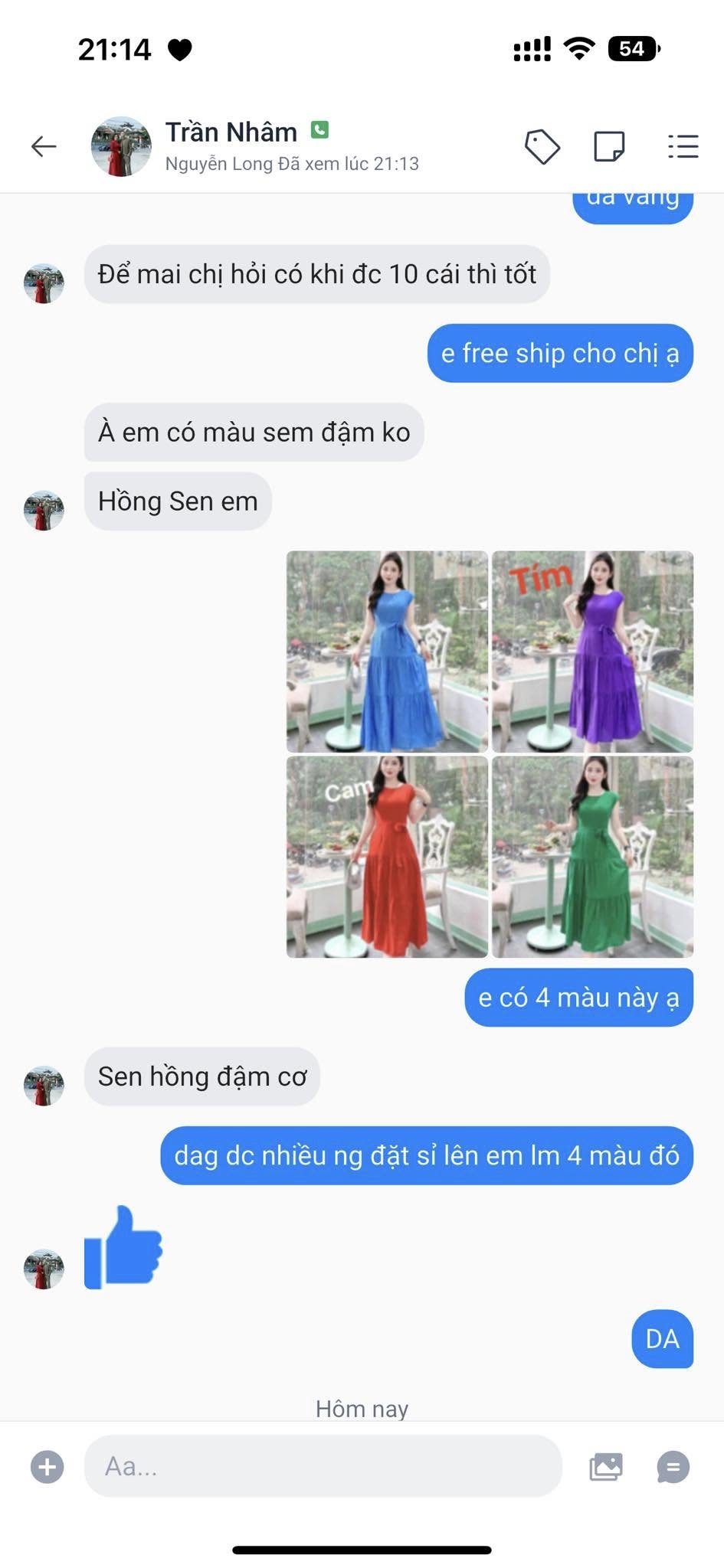Open the photo gallery picker icon
This screenshot has width=724, height=1568.
point(605,1467)
